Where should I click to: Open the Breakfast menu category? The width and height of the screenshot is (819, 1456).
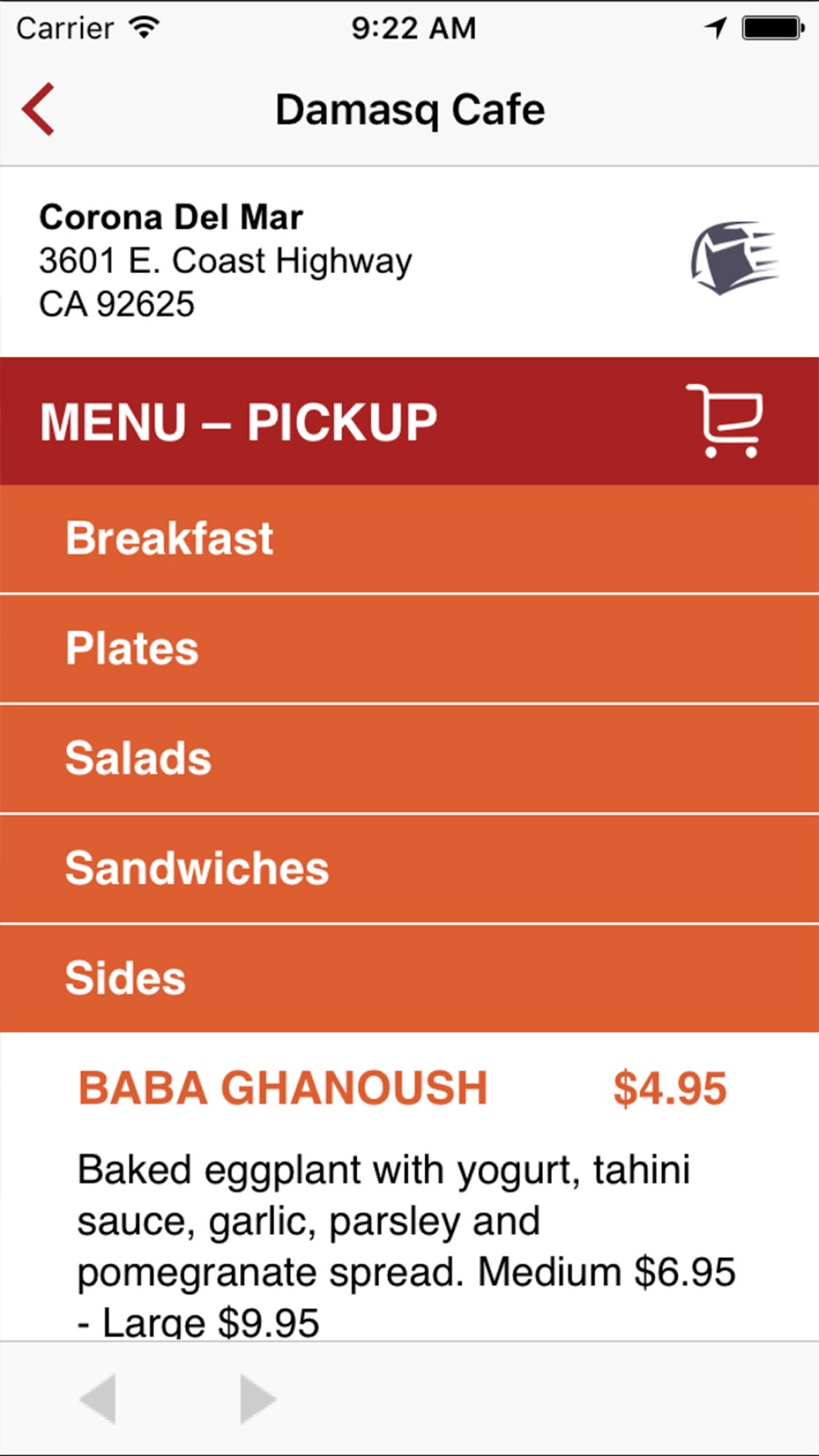point(409,539)
